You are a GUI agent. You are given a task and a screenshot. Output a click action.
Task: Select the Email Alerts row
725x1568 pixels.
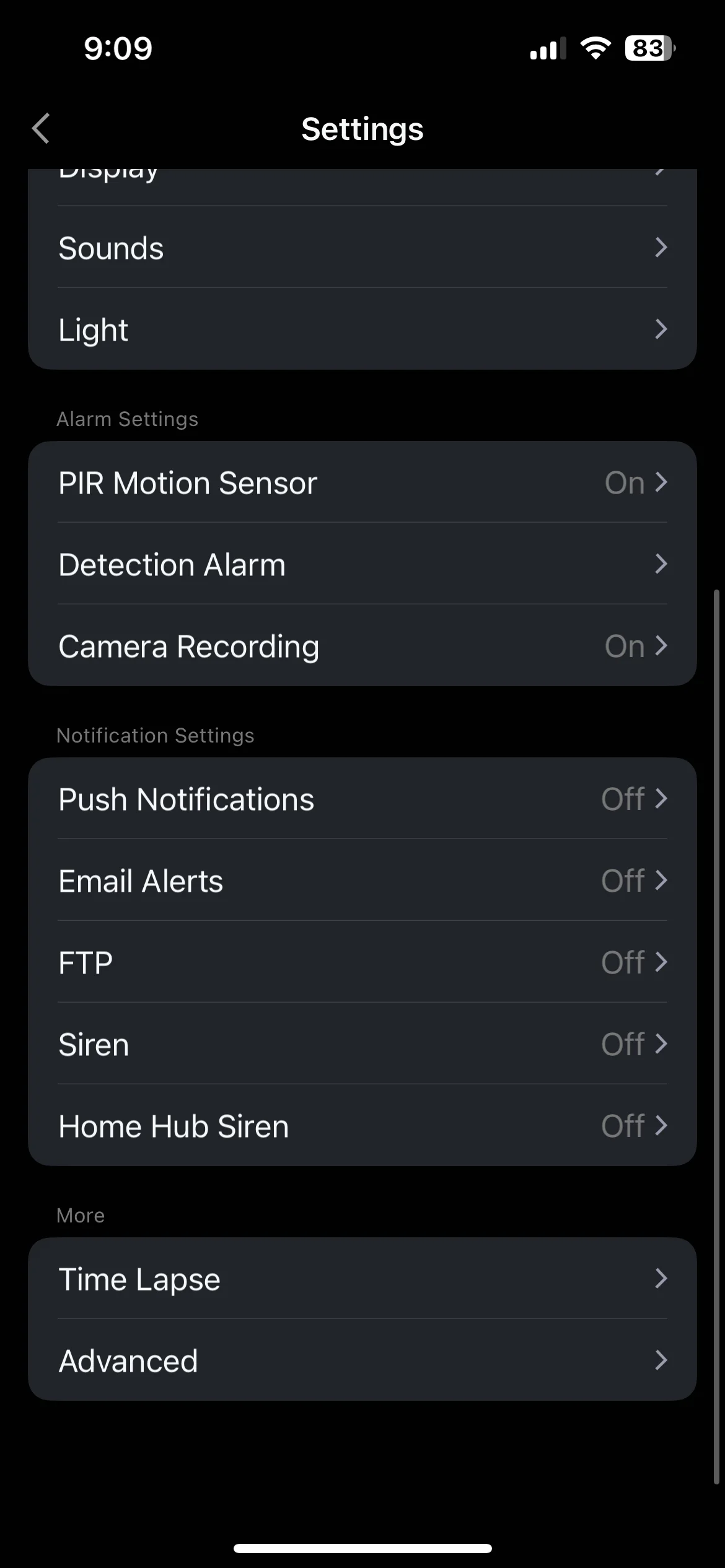(x=362, y=881)
